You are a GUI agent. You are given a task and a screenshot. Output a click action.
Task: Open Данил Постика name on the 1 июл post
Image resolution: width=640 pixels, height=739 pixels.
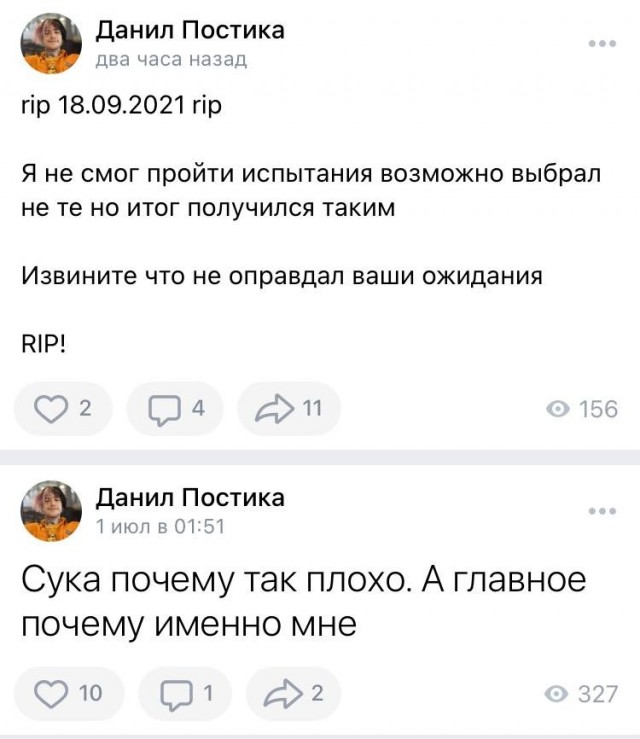coord(190,497)
